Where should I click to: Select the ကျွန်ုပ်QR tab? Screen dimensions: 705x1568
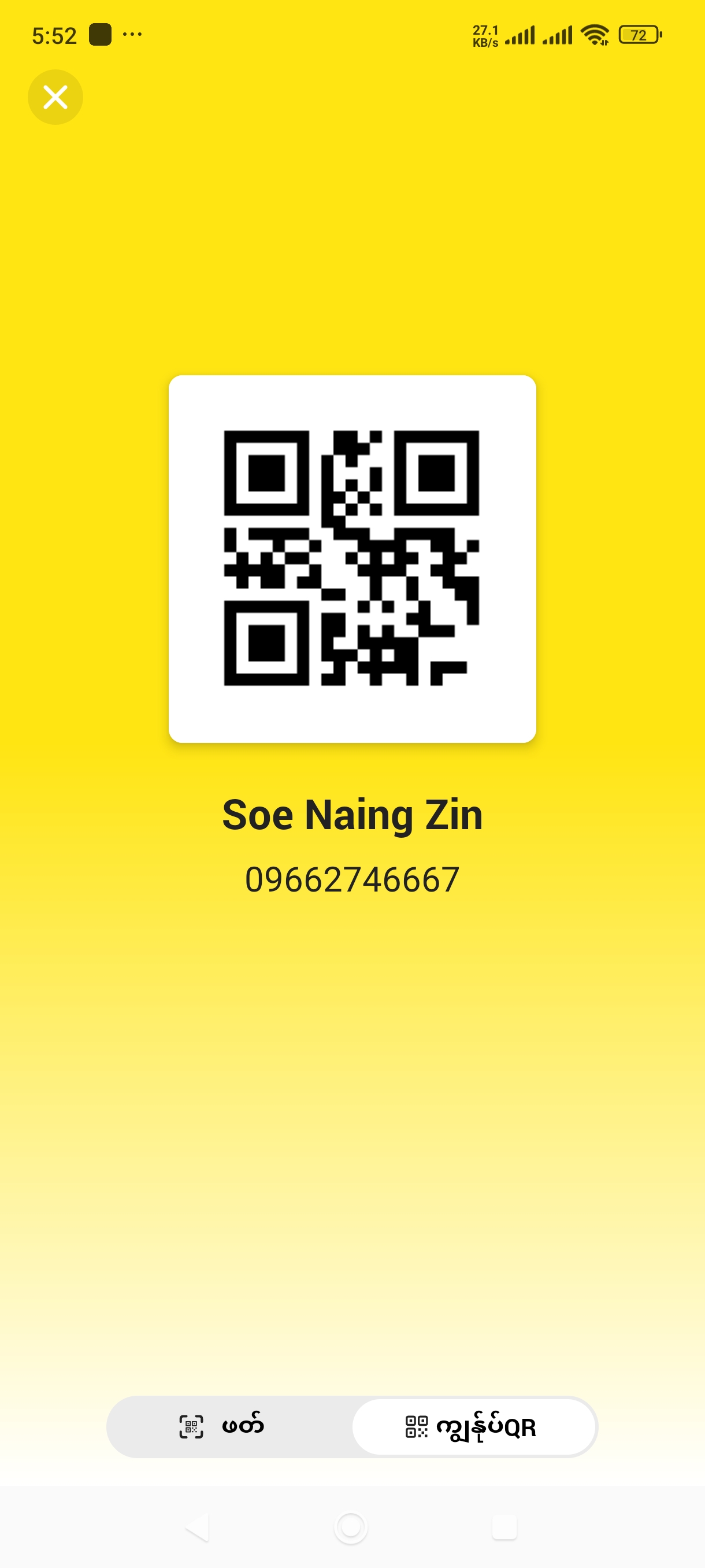click(x=473, y=1426)
